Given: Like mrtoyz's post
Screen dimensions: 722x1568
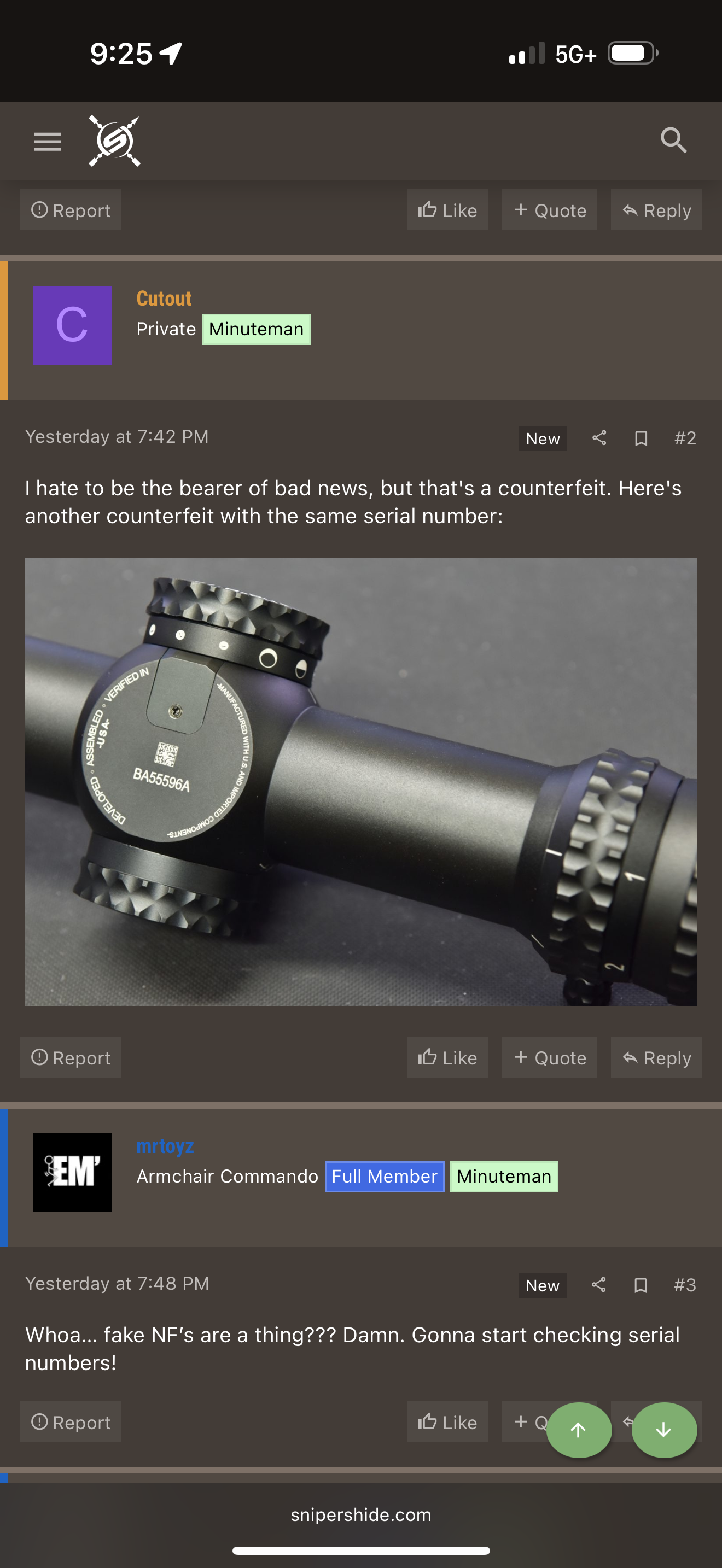Looking at the screenshot, I should (x=447, y=1423).
